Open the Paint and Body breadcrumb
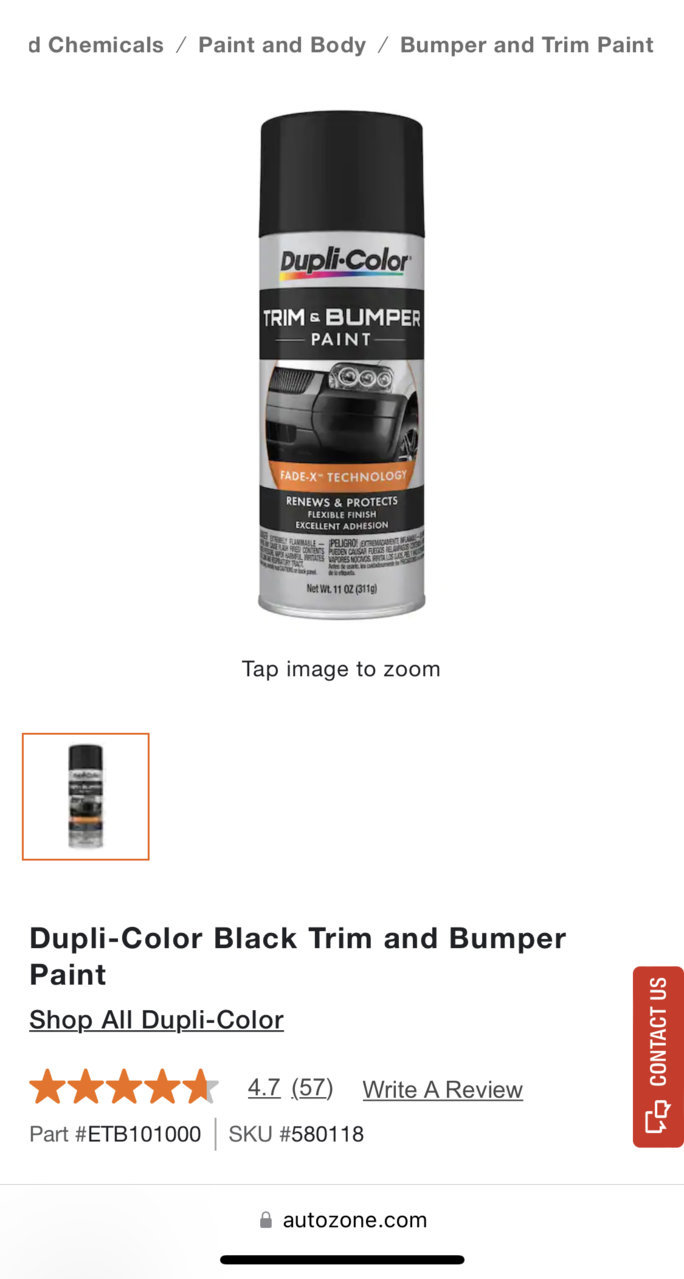This screenshot has width=684, height=1279. (x=282, y=45)
